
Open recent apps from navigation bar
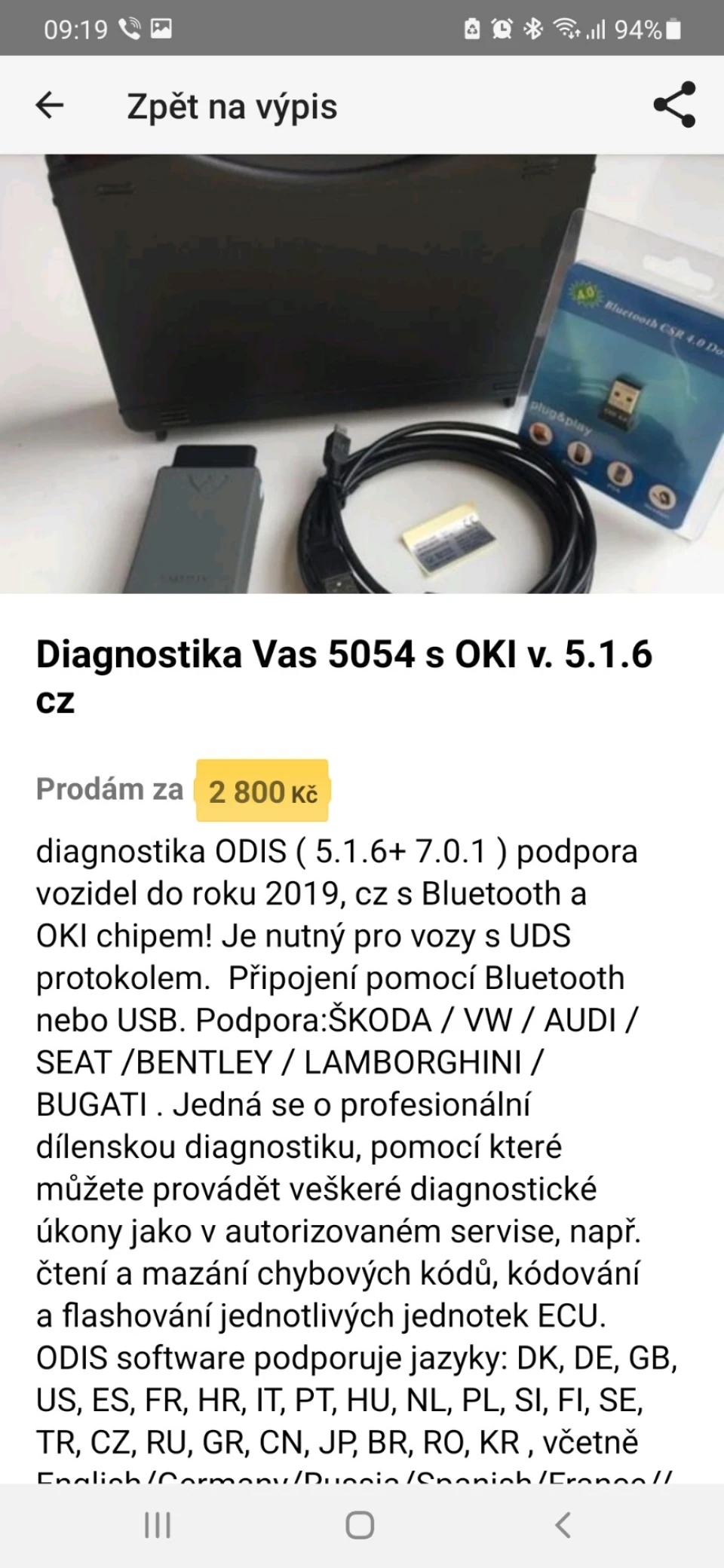tap(158, 1525)
